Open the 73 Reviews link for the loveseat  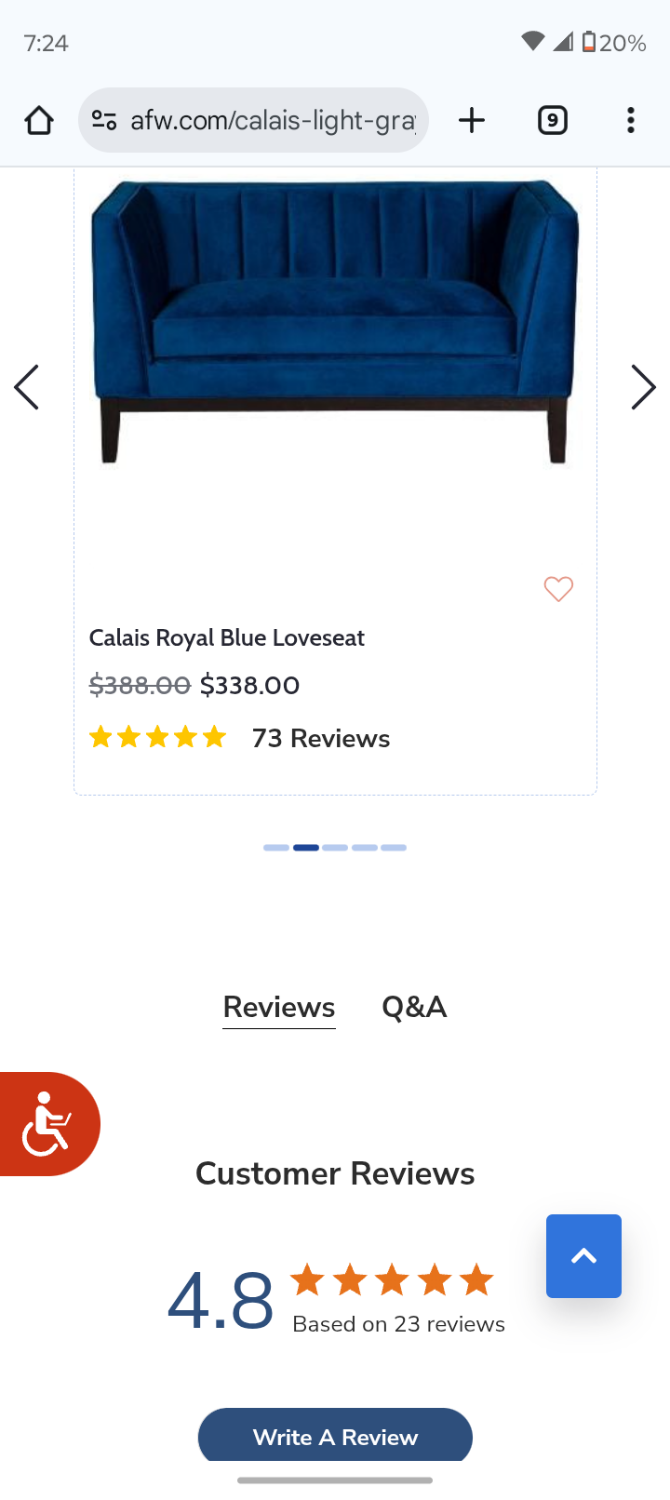pyautogui.click(x=320, y=739)
